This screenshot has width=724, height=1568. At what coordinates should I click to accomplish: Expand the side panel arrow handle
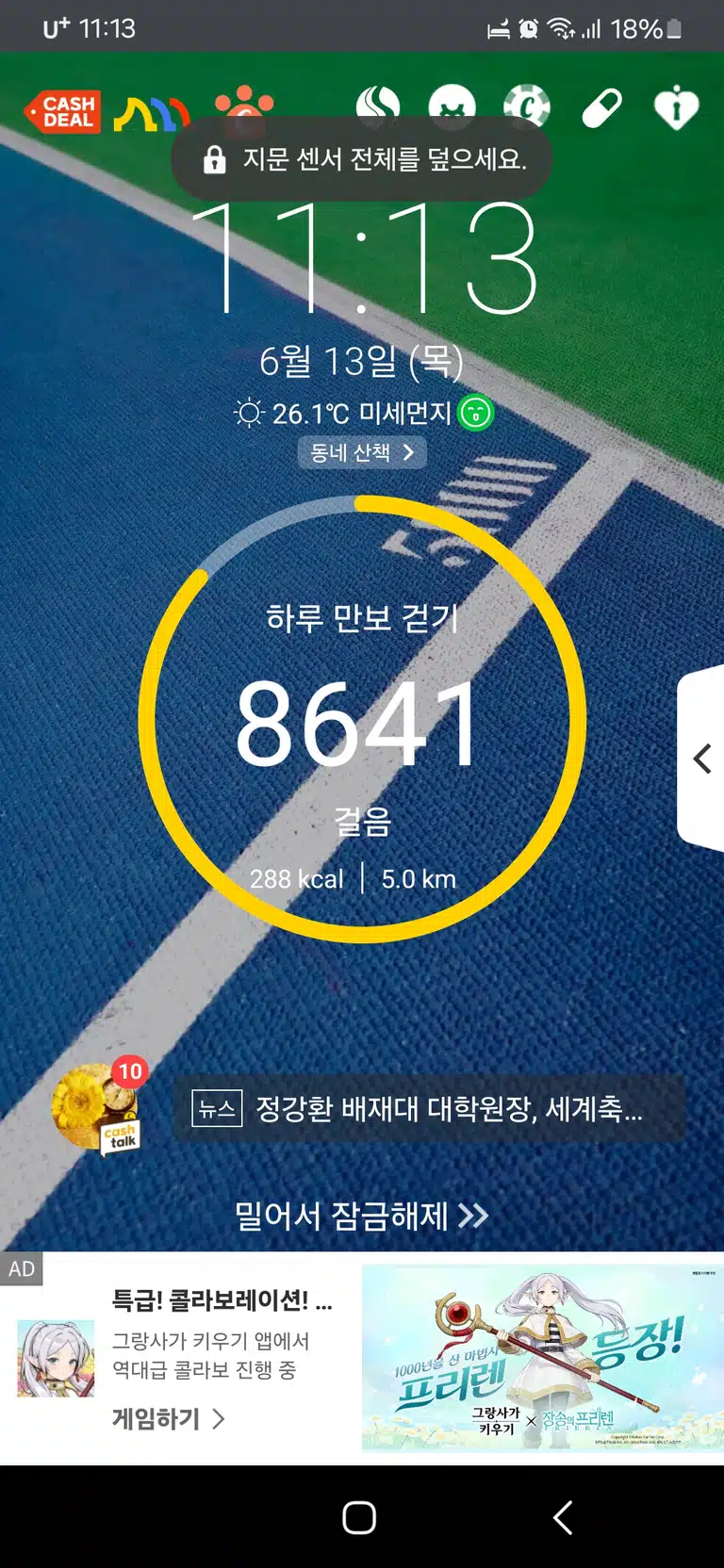click(700, 758)
